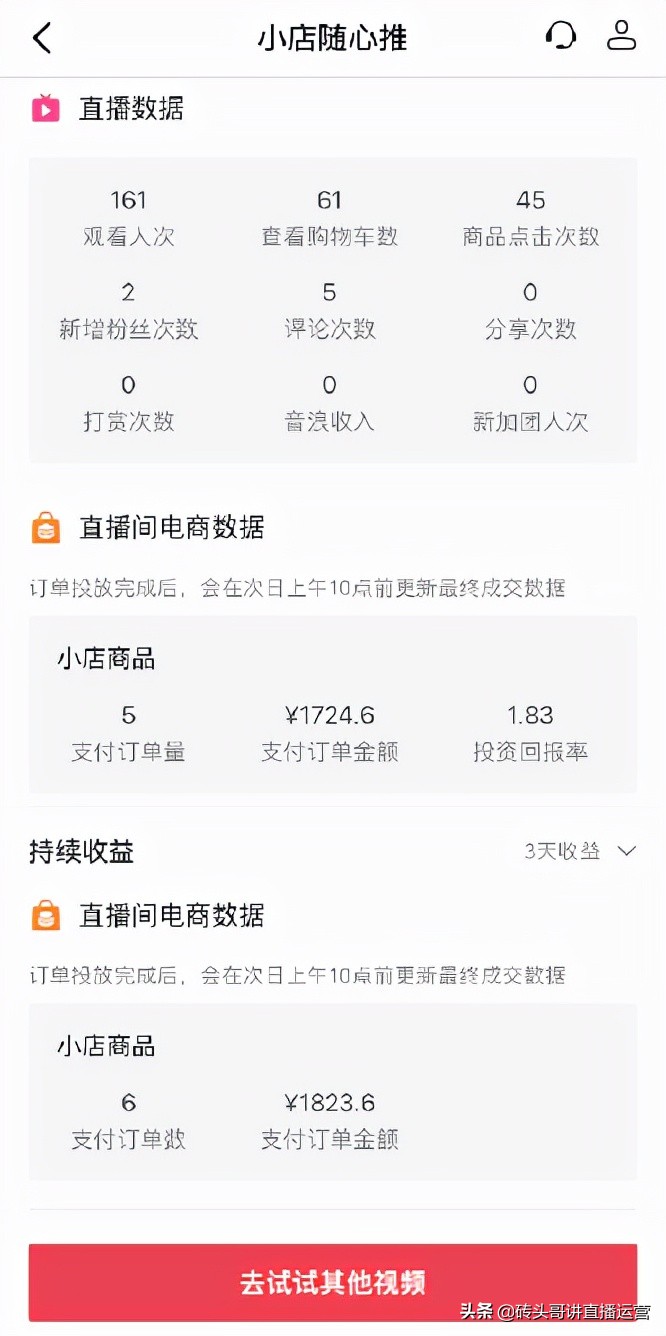The height and width of the screenshot is (1336, 666).
Task: Open the profile account icon
Action: tap(621, 35)
